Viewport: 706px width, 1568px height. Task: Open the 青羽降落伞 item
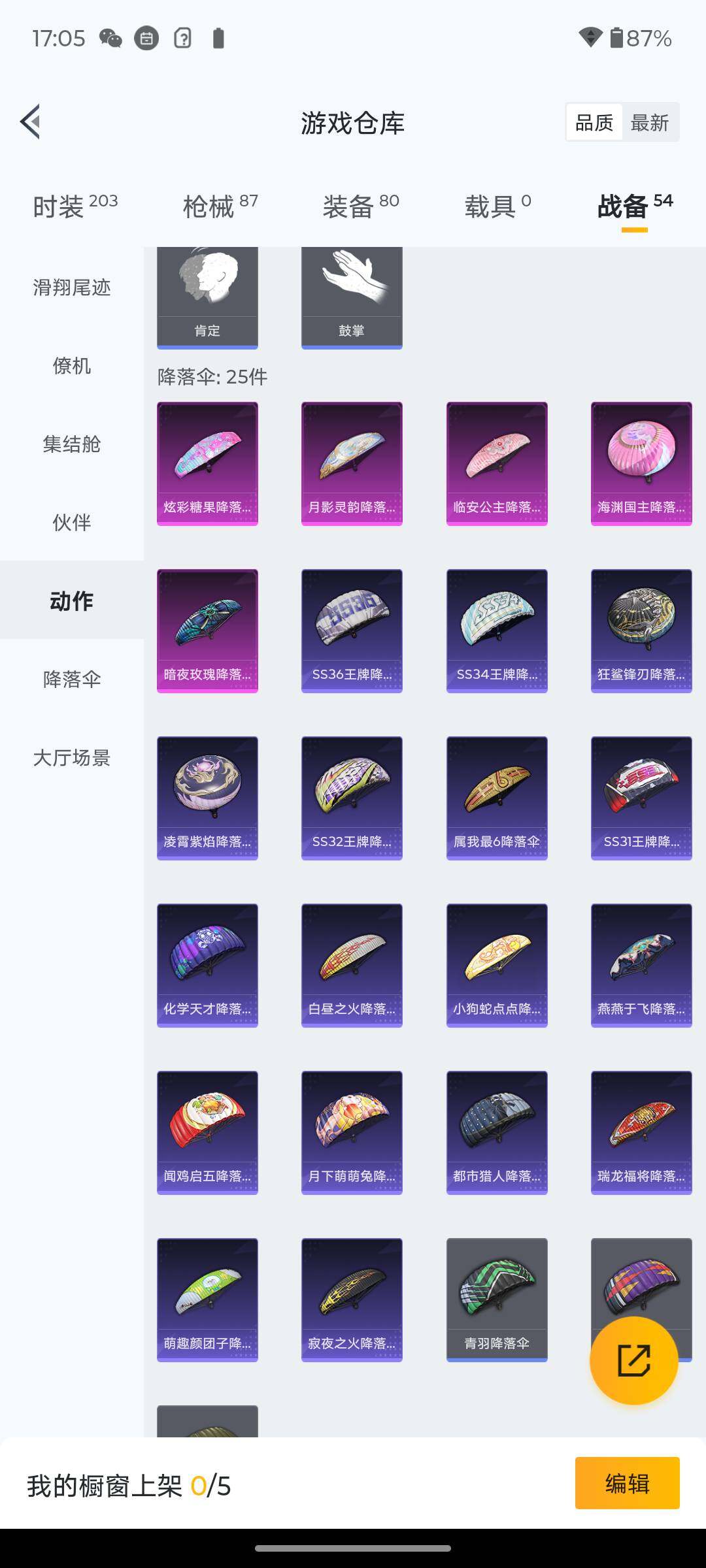pos(497,1299)
